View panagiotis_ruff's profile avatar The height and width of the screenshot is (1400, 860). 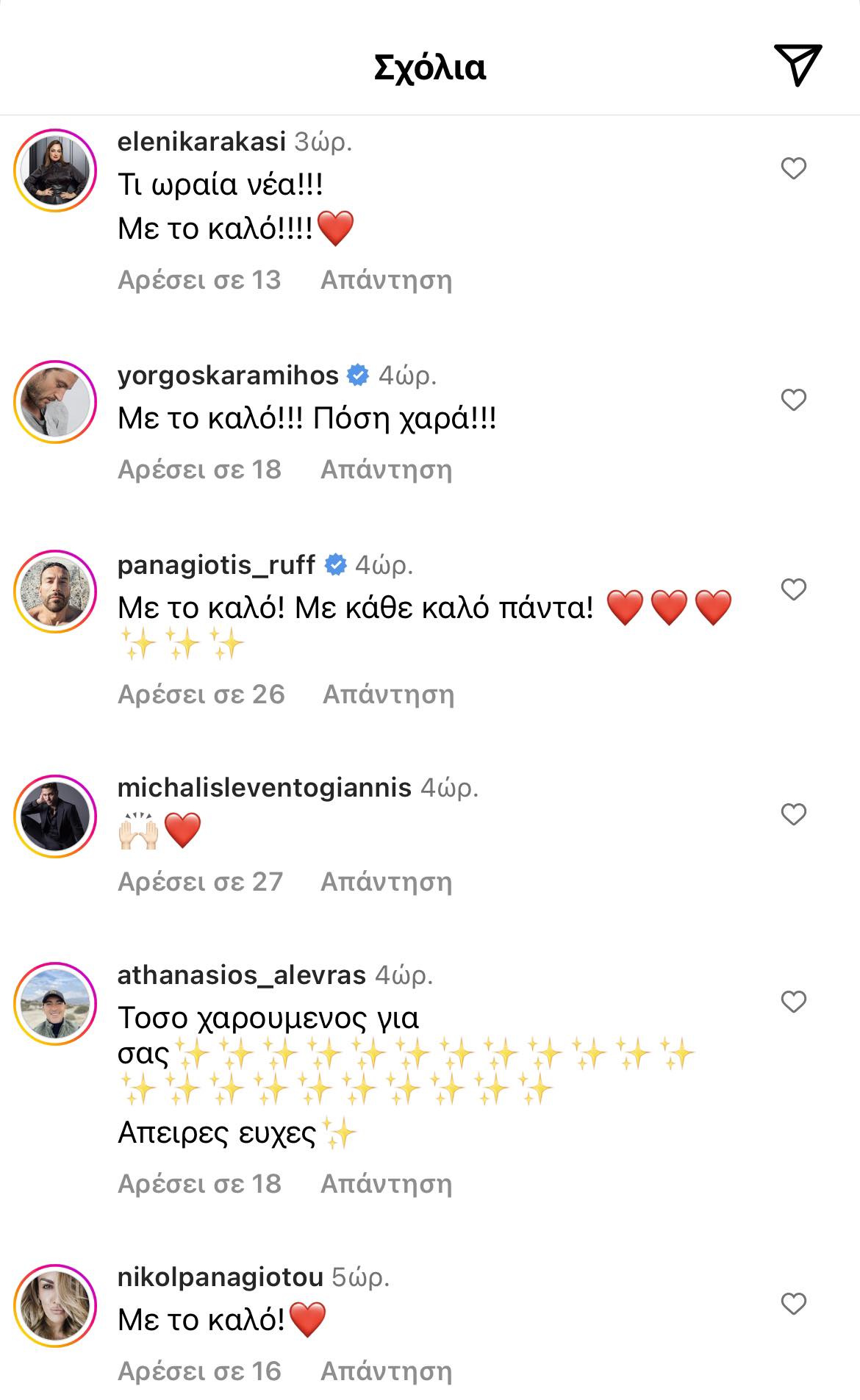(55, 592)
